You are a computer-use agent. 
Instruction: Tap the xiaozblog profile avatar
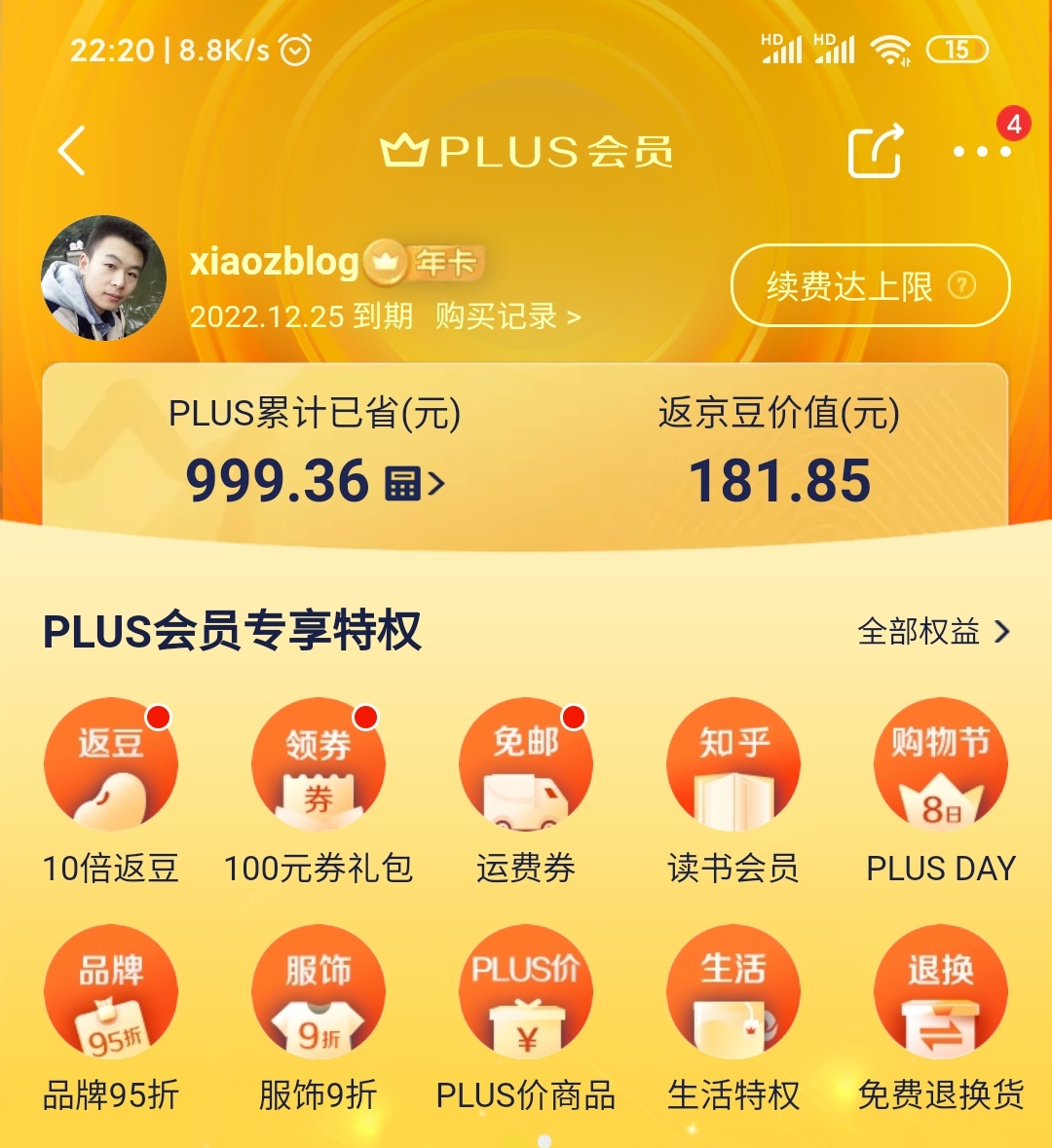[x=103, y=278]
